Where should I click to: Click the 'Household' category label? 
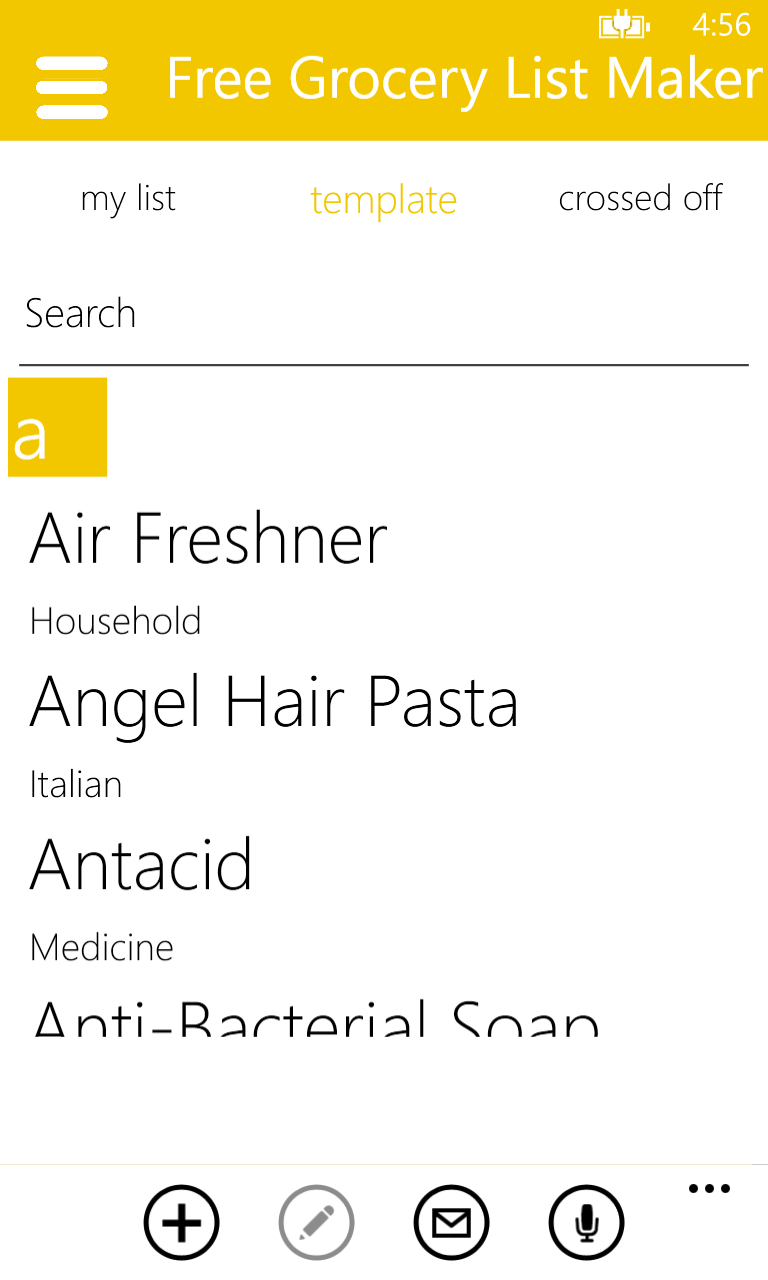(115, 621)
